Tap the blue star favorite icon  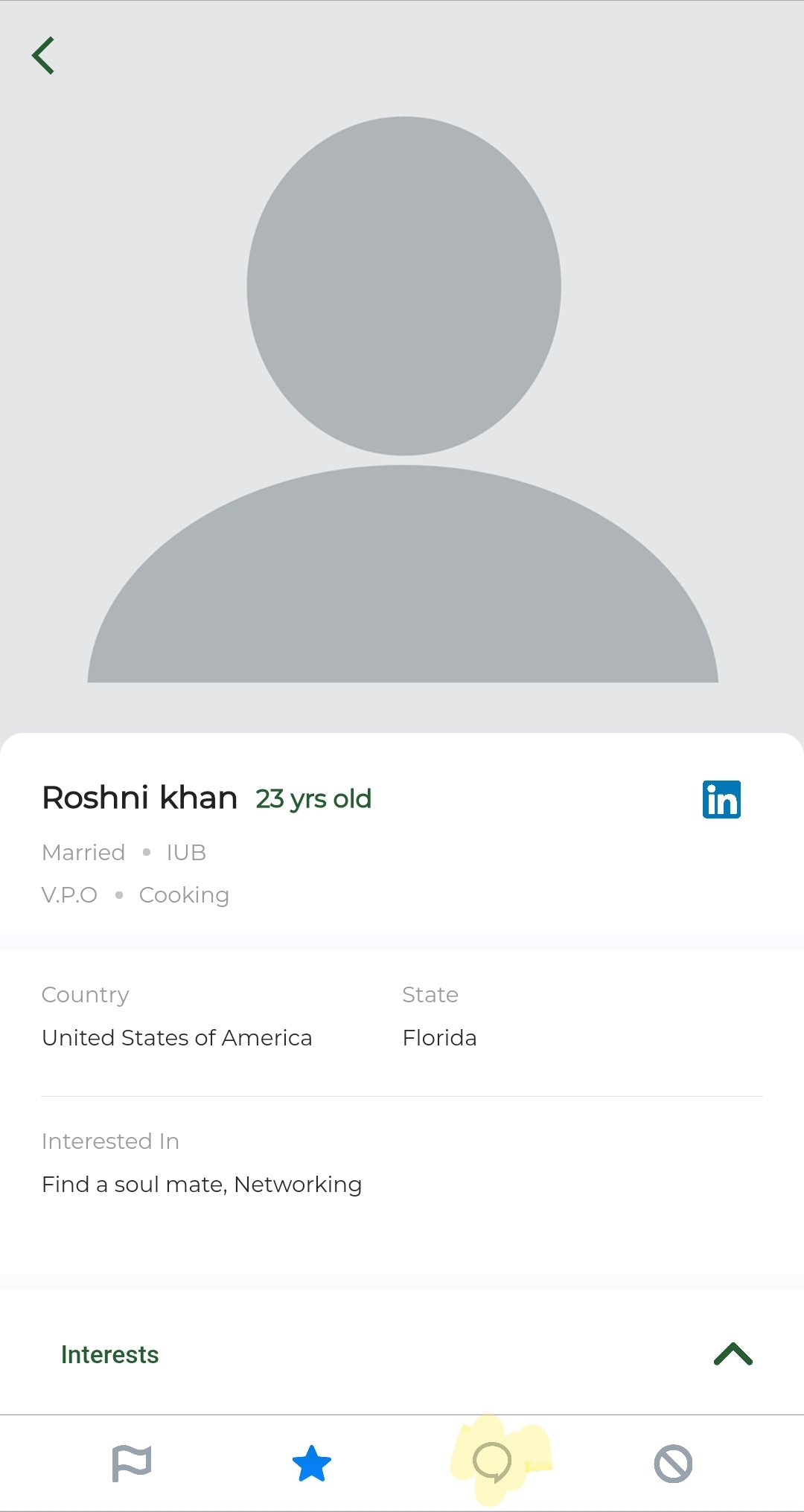(312, 1463)
